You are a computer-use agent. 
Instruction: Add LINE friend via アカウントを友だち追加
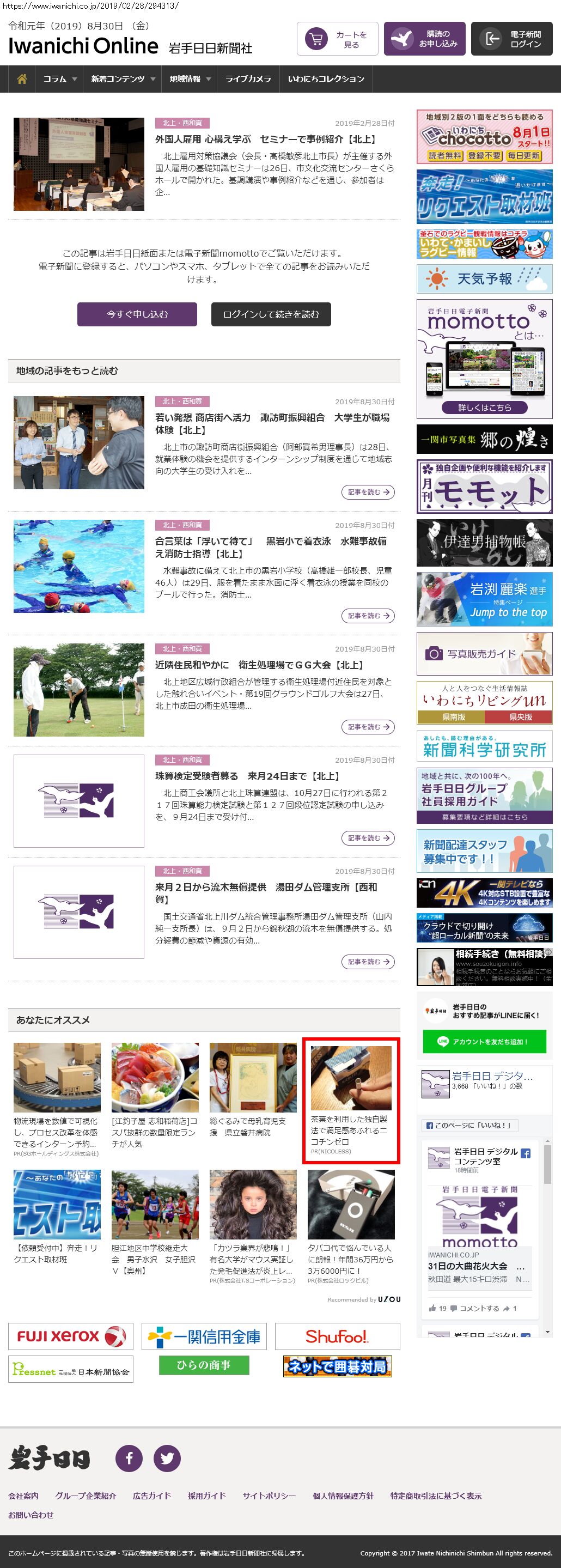tap(484, 1042)
